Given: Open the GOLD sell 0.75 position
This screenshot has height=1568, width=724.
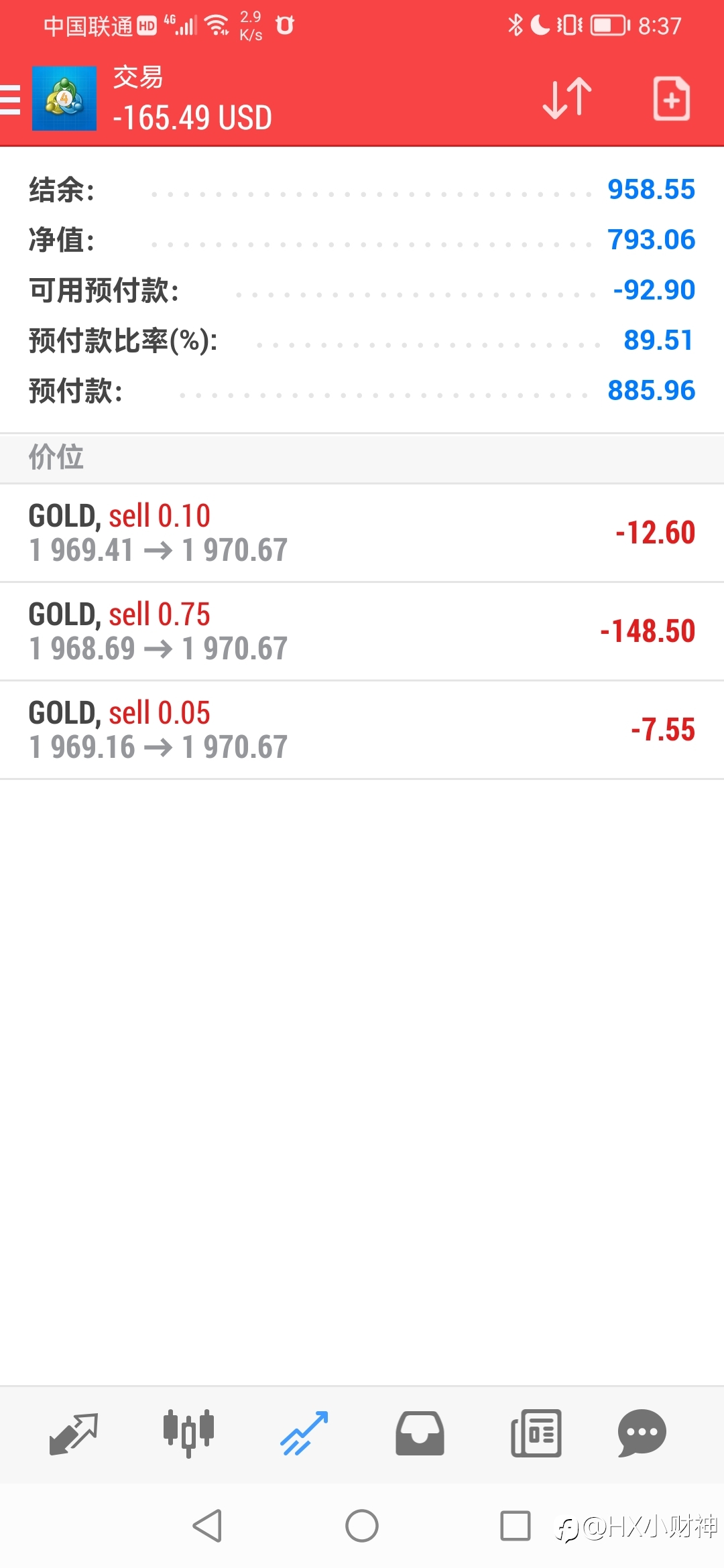Looking at the screenshot, I should coord(362,631).
